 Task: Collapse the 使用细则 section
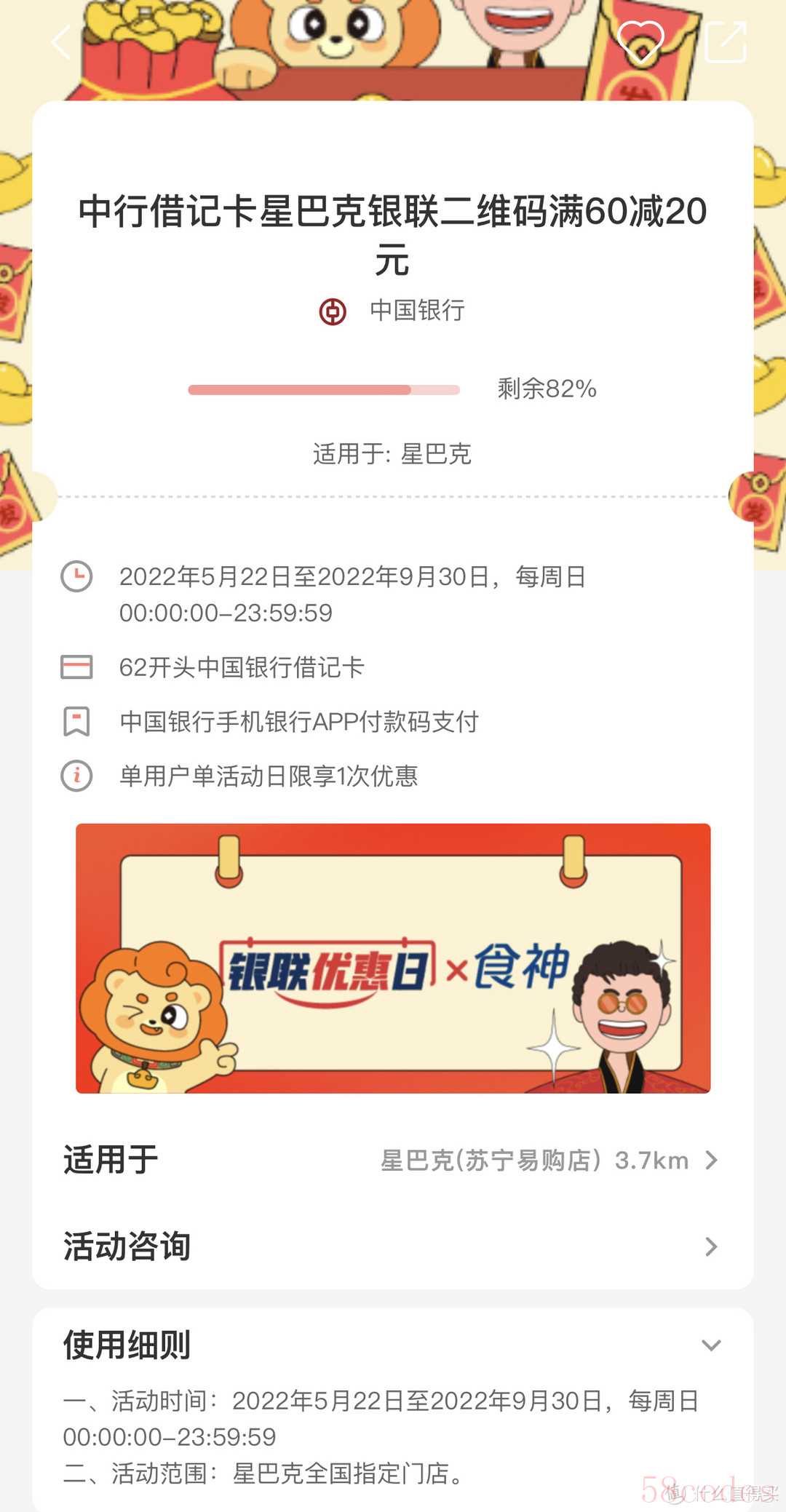(710, 1345)
